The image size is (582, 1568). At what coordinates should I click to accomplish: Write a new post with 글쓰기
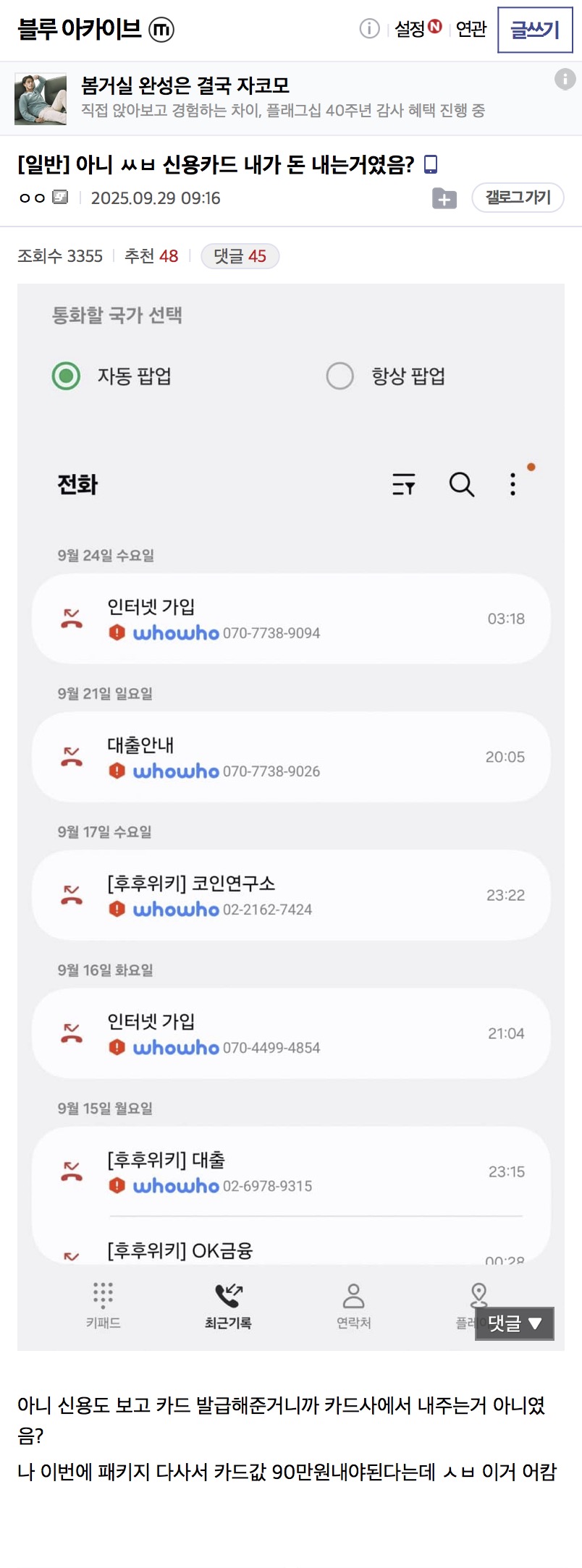pos(535,30)
